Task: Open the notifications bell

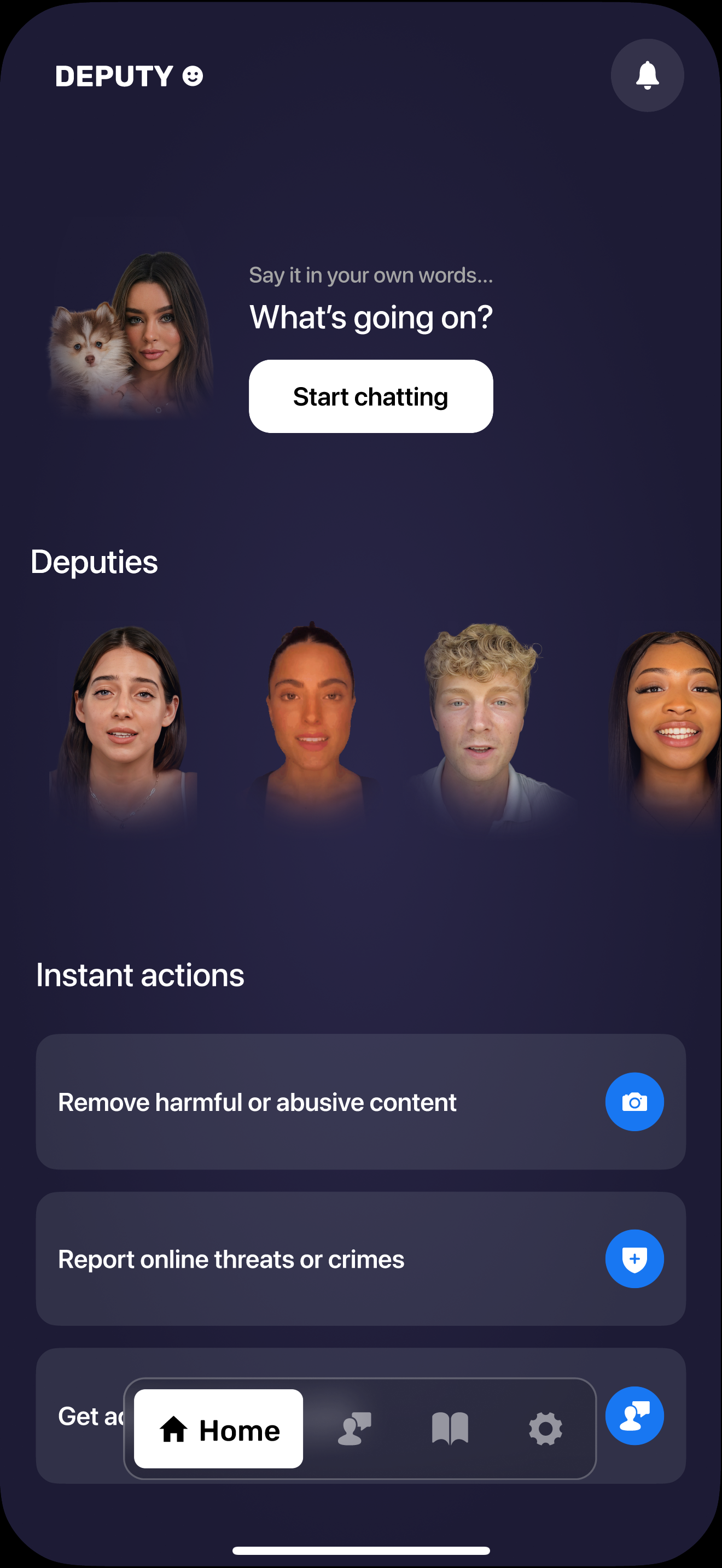Action: pos(647,75)
